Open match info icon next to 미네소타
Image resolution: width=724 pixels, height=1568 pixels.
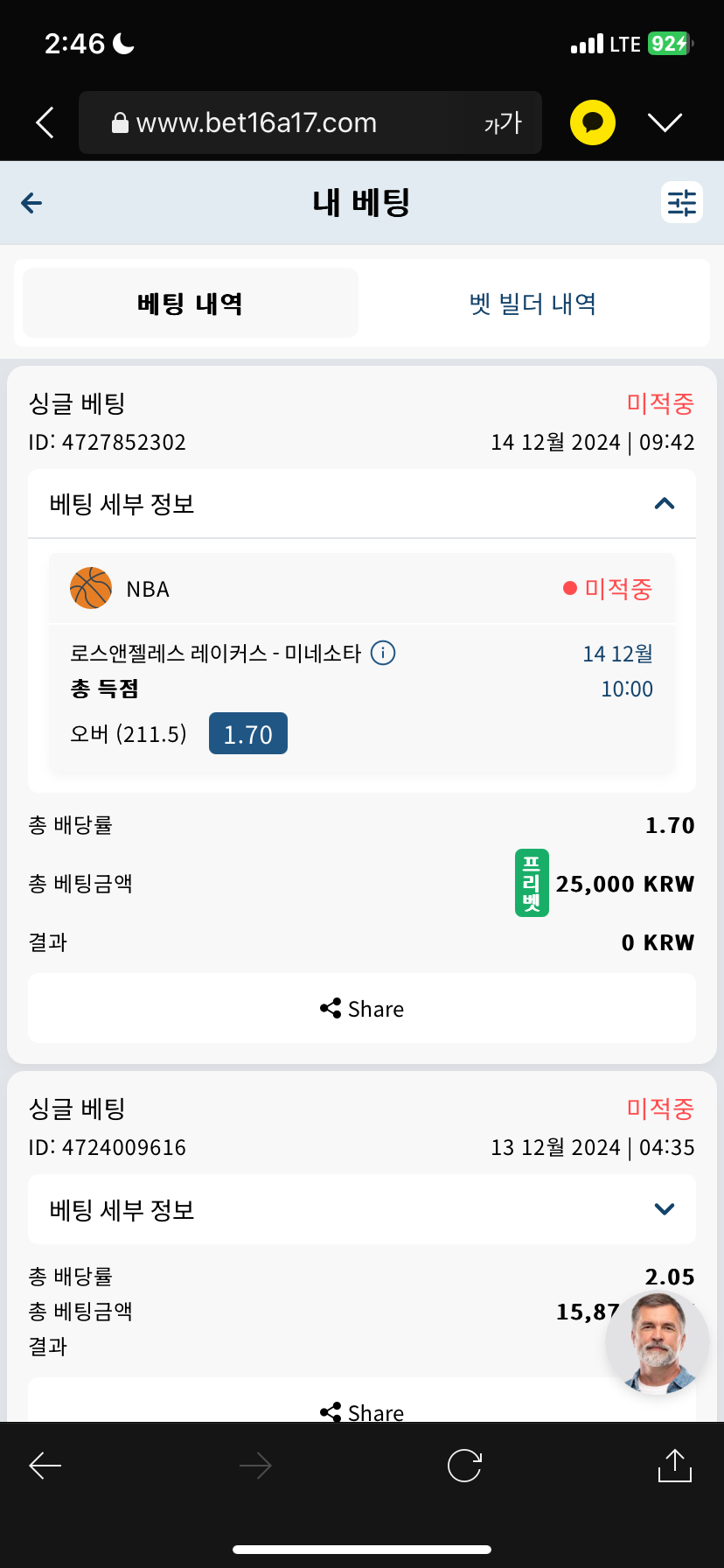(x=383, y=653)
